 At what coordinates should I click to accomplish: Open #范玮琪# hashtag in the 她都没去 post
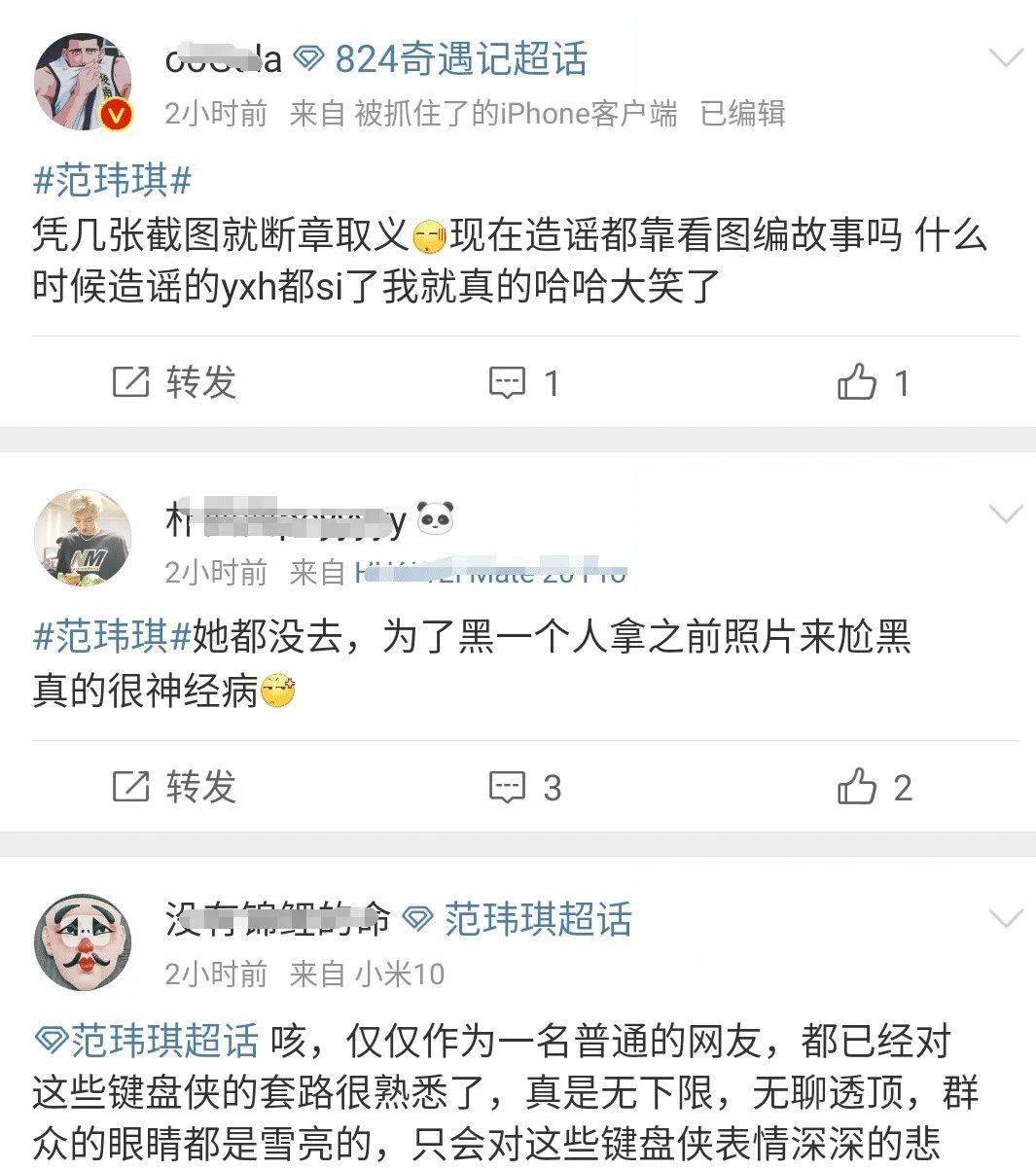112,637
